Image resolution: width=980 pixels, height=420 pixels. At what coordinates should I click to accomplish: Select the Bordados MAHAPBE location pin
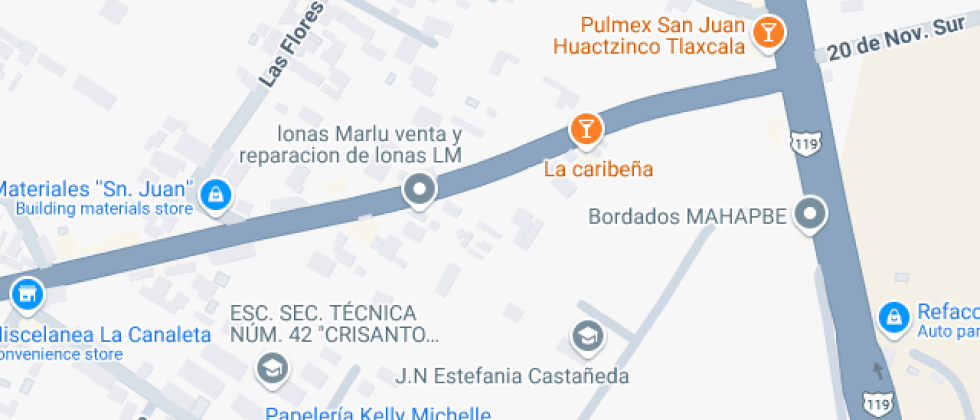click(811, 216)
